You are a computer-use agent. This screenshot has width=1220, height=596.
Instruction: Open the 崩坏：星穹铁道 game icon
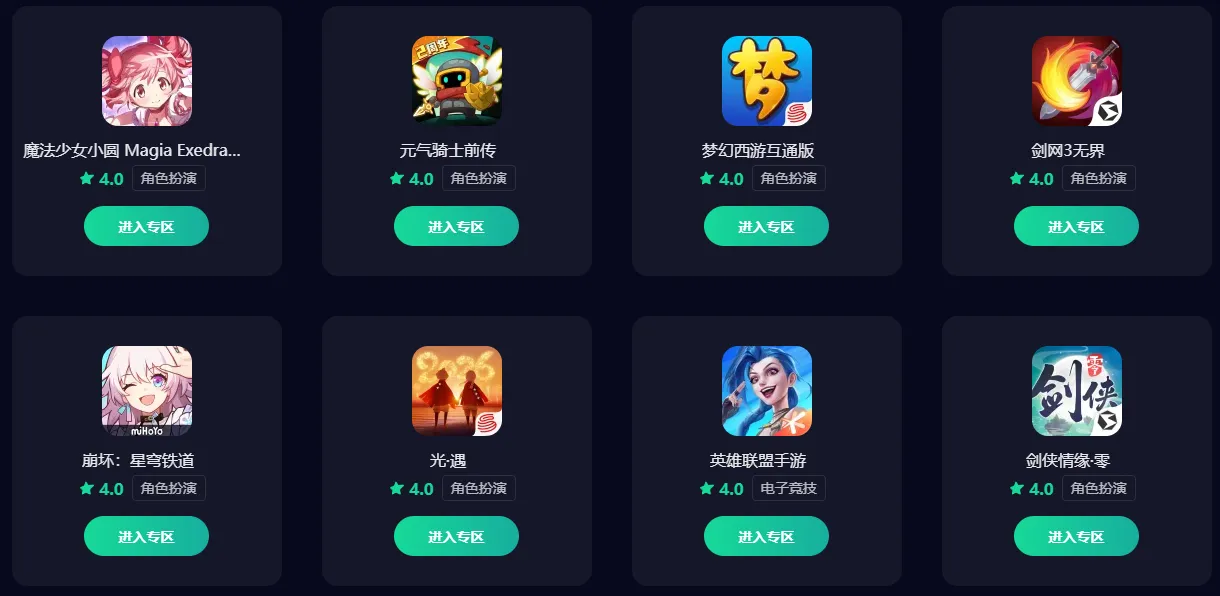(146, 391)
